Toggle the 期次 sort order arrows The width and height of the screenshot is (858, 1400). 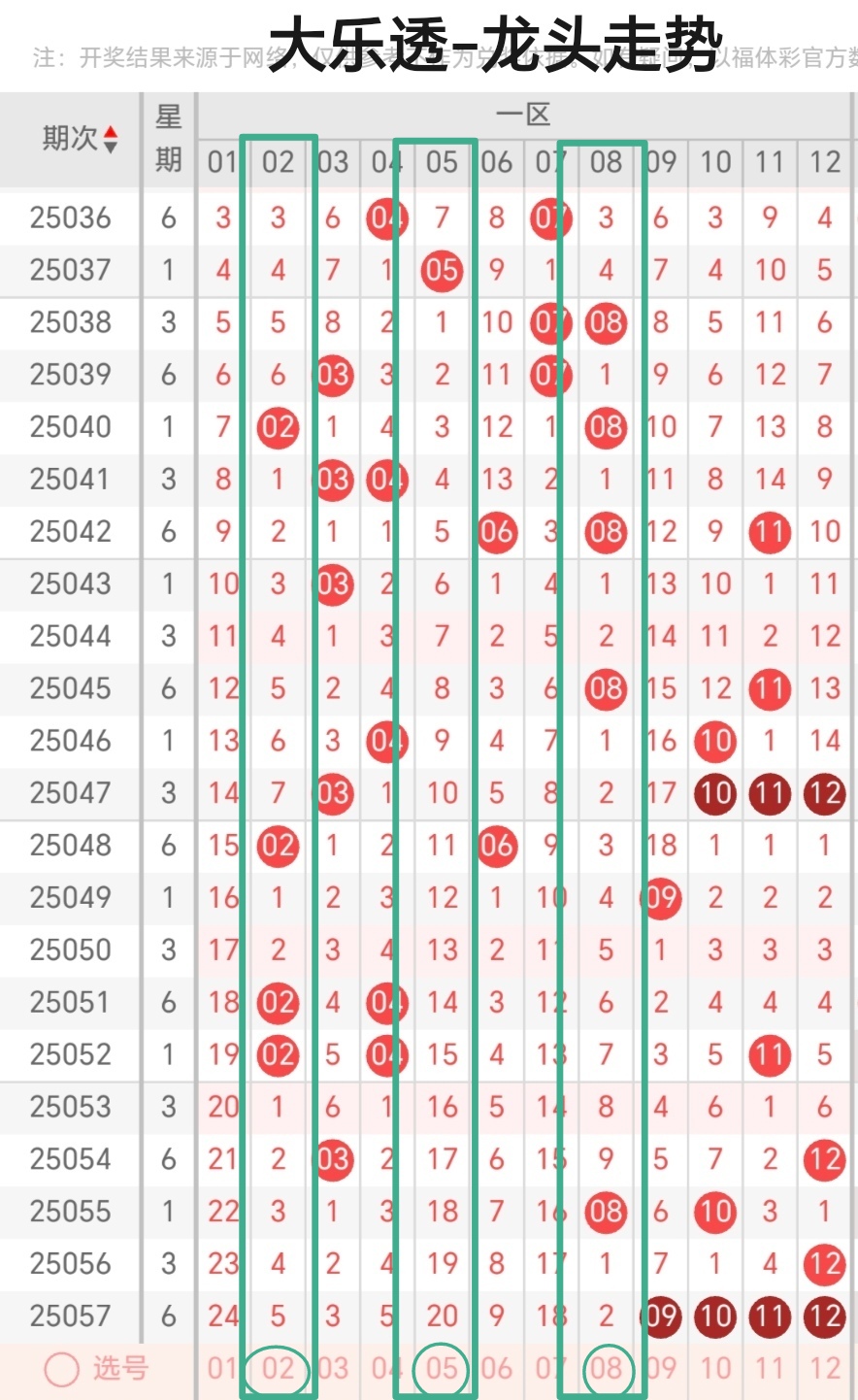pos(110,140)
